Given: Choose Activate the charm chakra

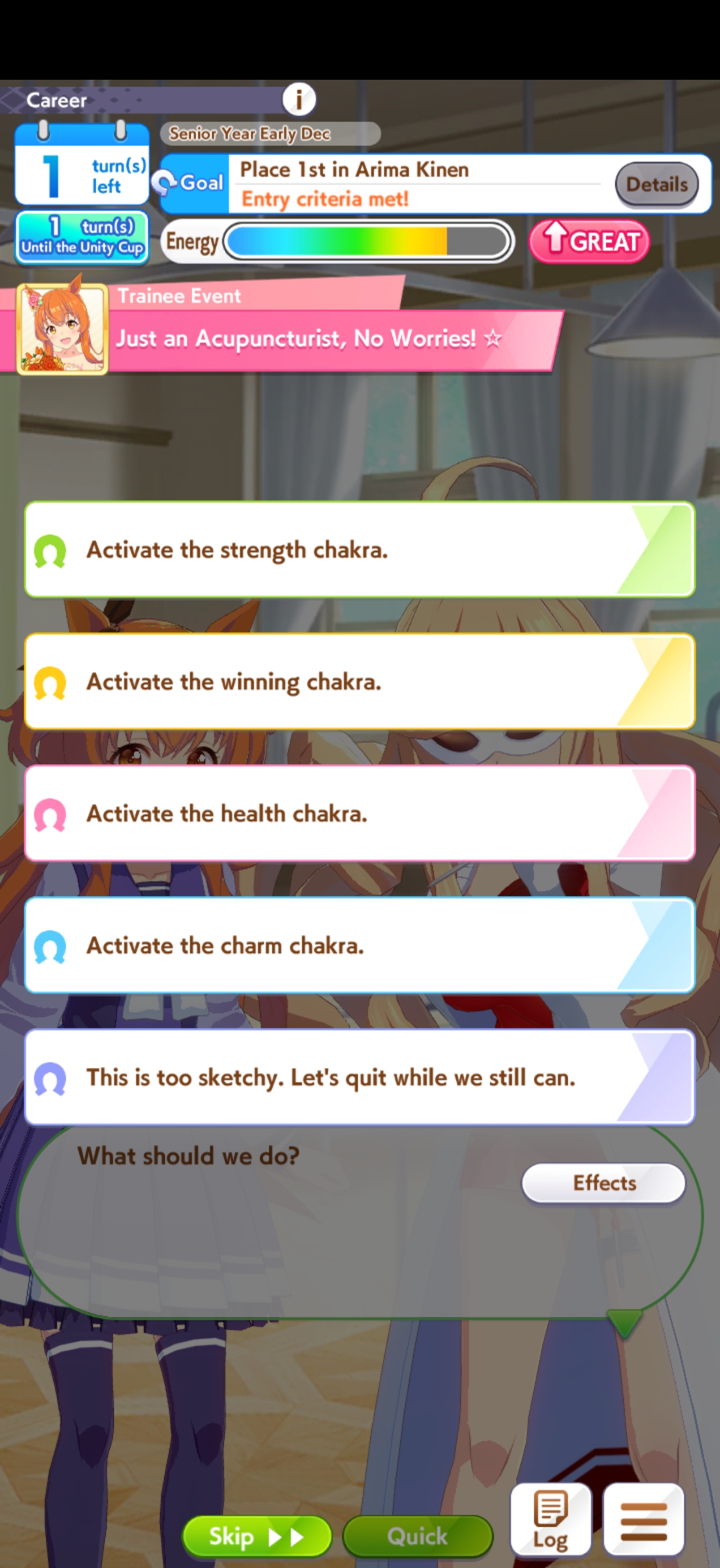Looking at the screenshot, I should (x=359, y=945).
